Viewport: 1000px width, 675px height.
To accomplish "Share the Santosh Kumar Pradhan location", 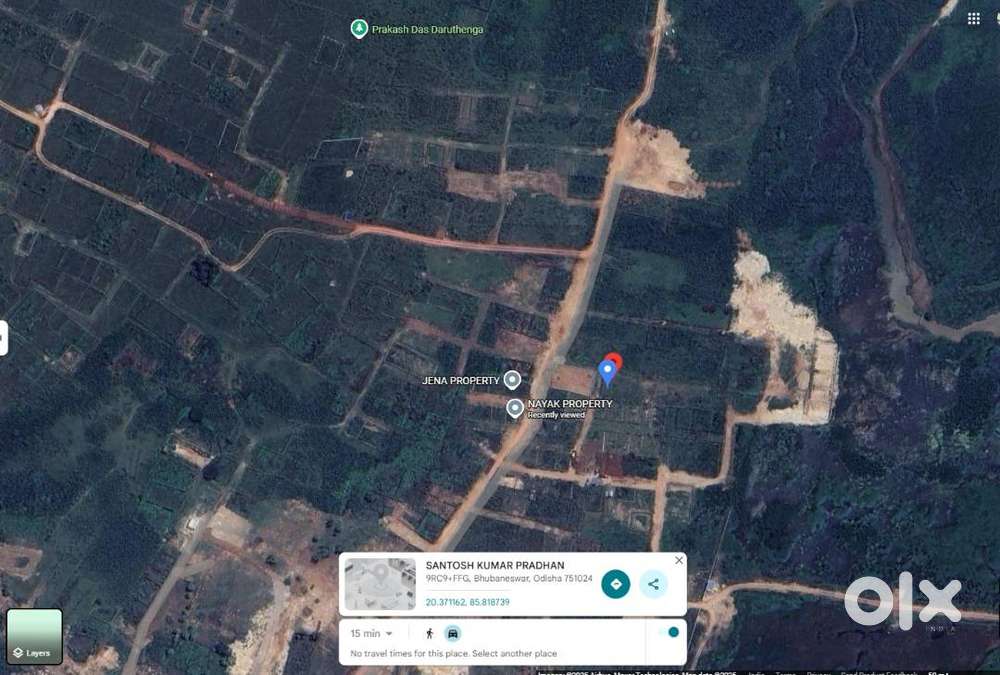I will coord(653,584).
